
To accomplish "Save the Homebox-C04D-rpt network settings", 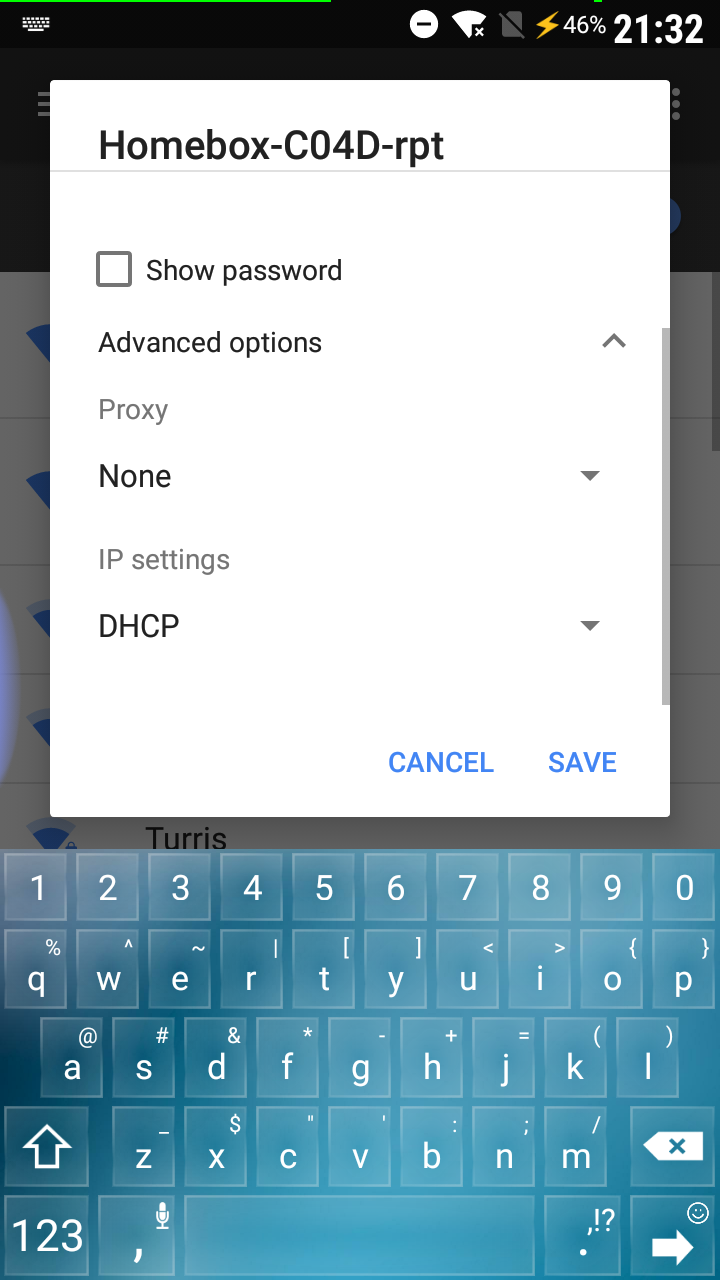I will [582, 762].
